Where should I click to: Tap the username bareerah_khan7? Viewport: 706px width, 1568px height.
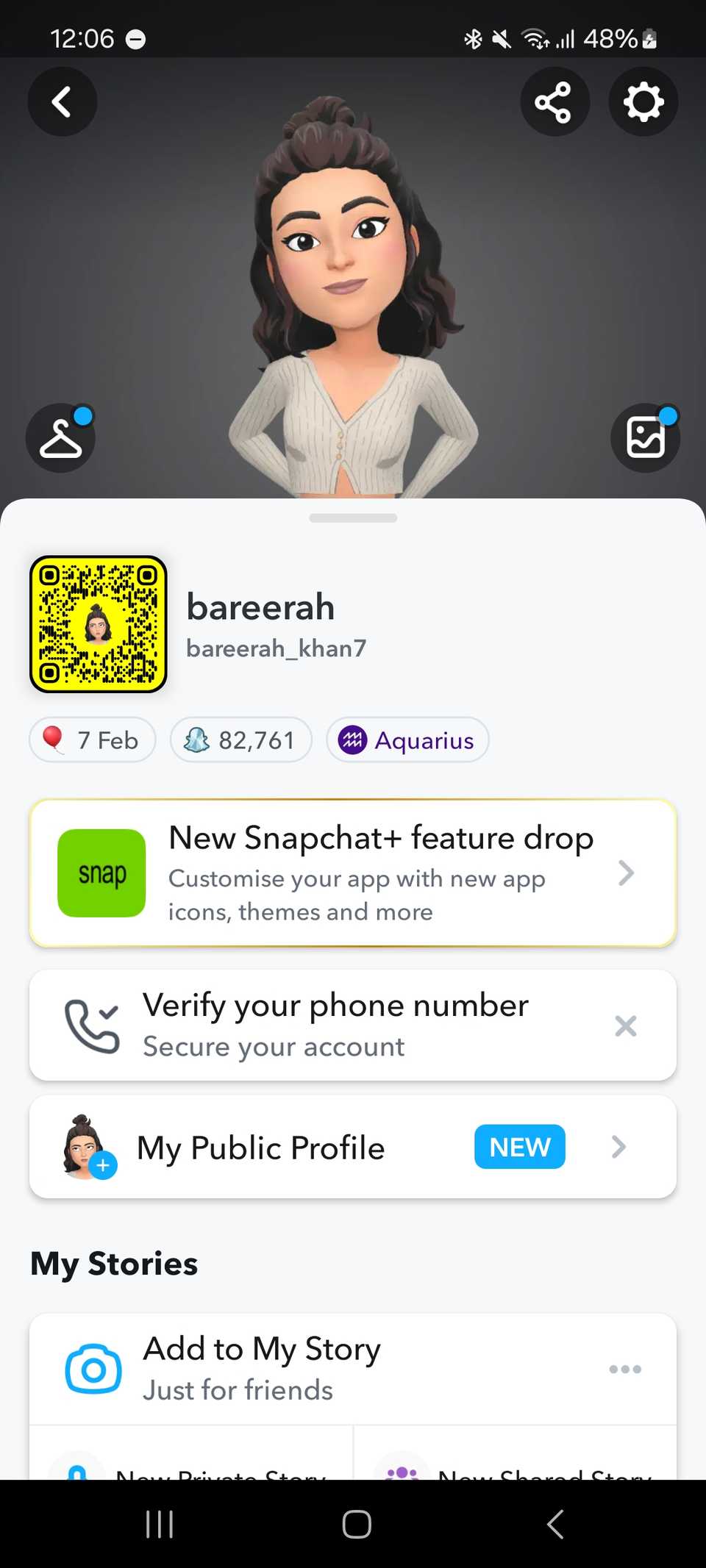[x=277, y=648]
